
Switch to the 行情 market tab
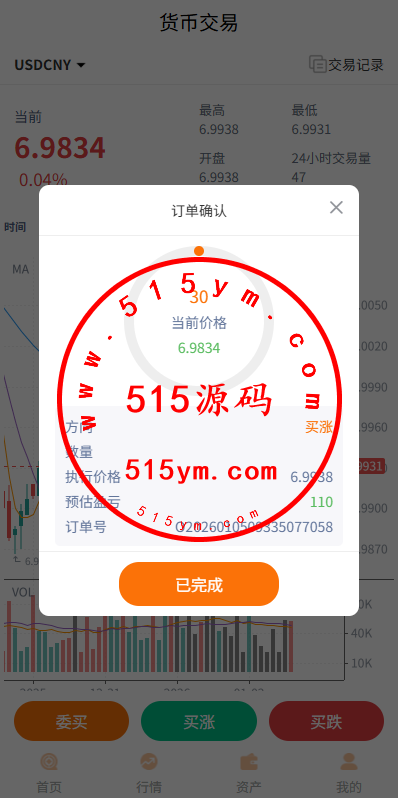pyautogui.click(x=149, y=774)
